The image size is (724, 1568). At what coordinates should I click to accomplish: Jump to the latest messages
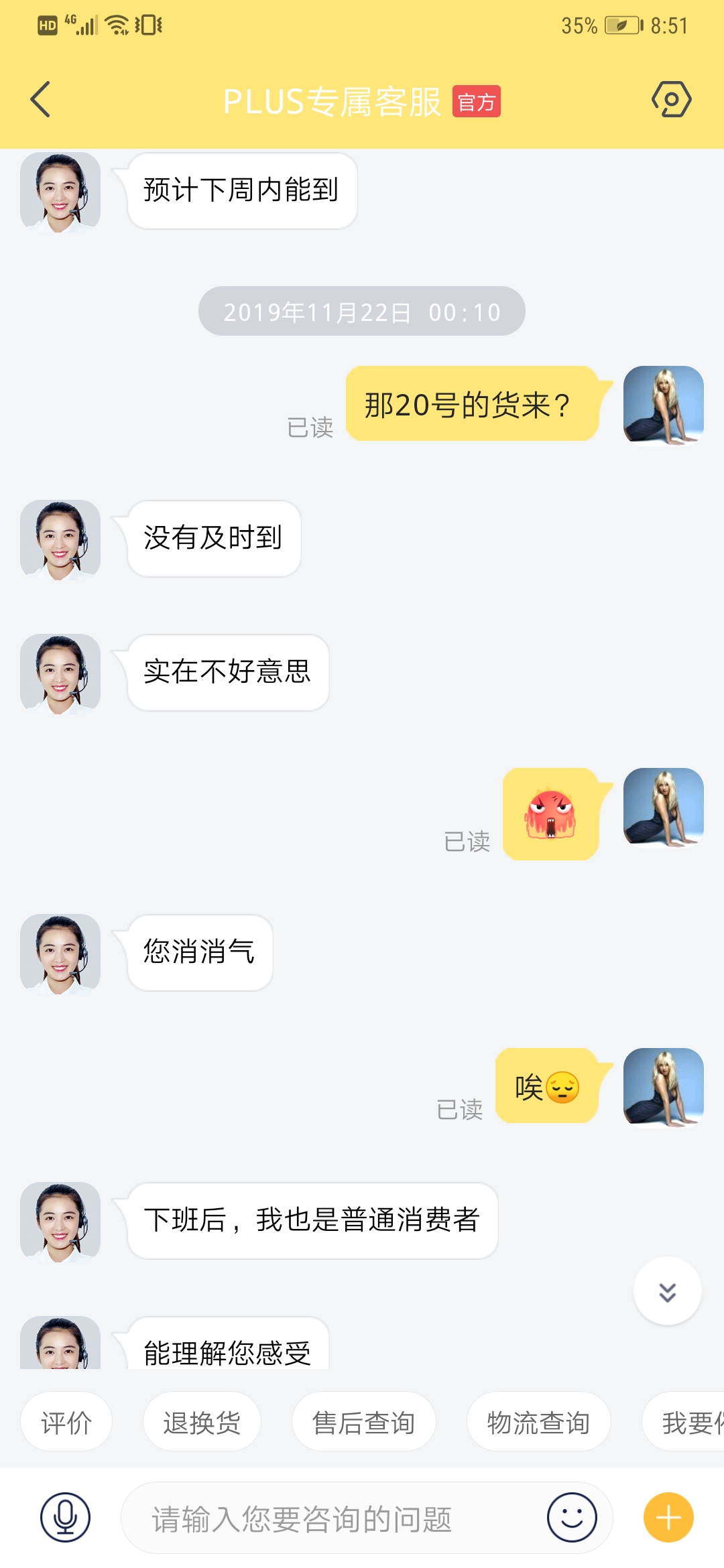[x=667, y=1291]
